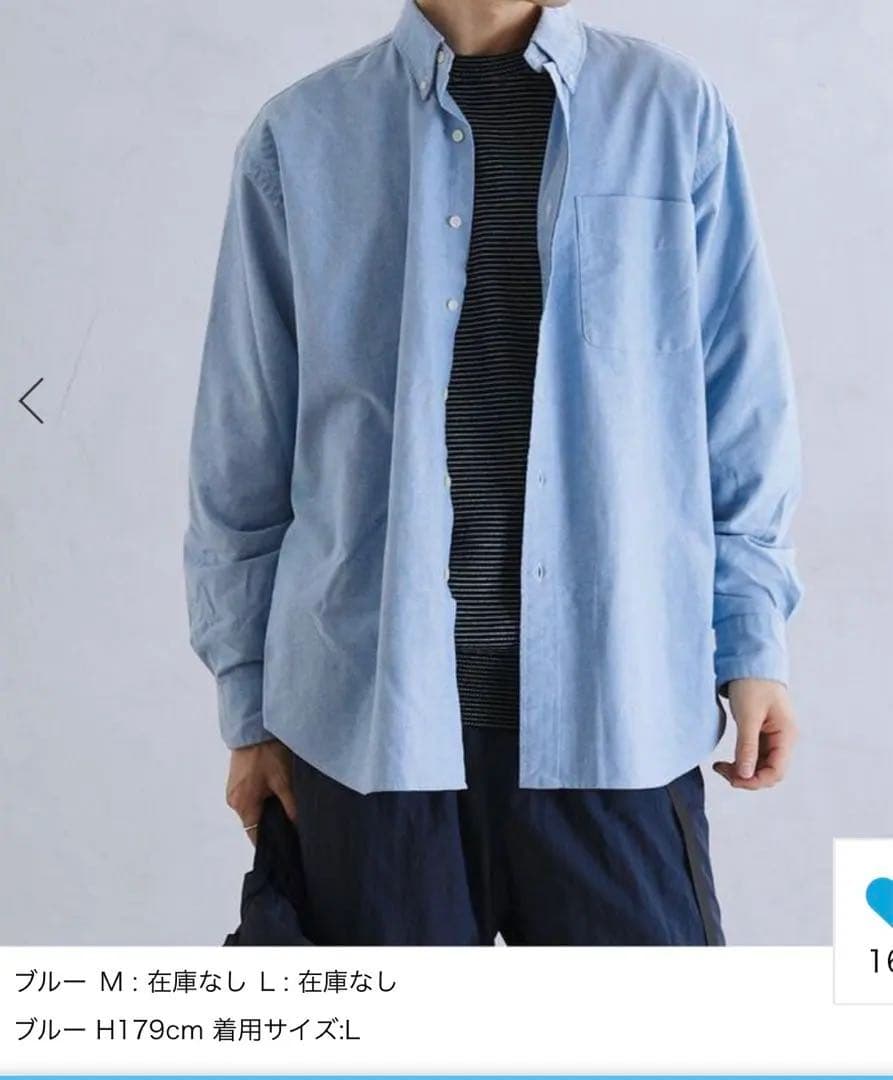The image size is (893, 1080).
Task: Go to the previous product image
Action: (x=32, y=401)
